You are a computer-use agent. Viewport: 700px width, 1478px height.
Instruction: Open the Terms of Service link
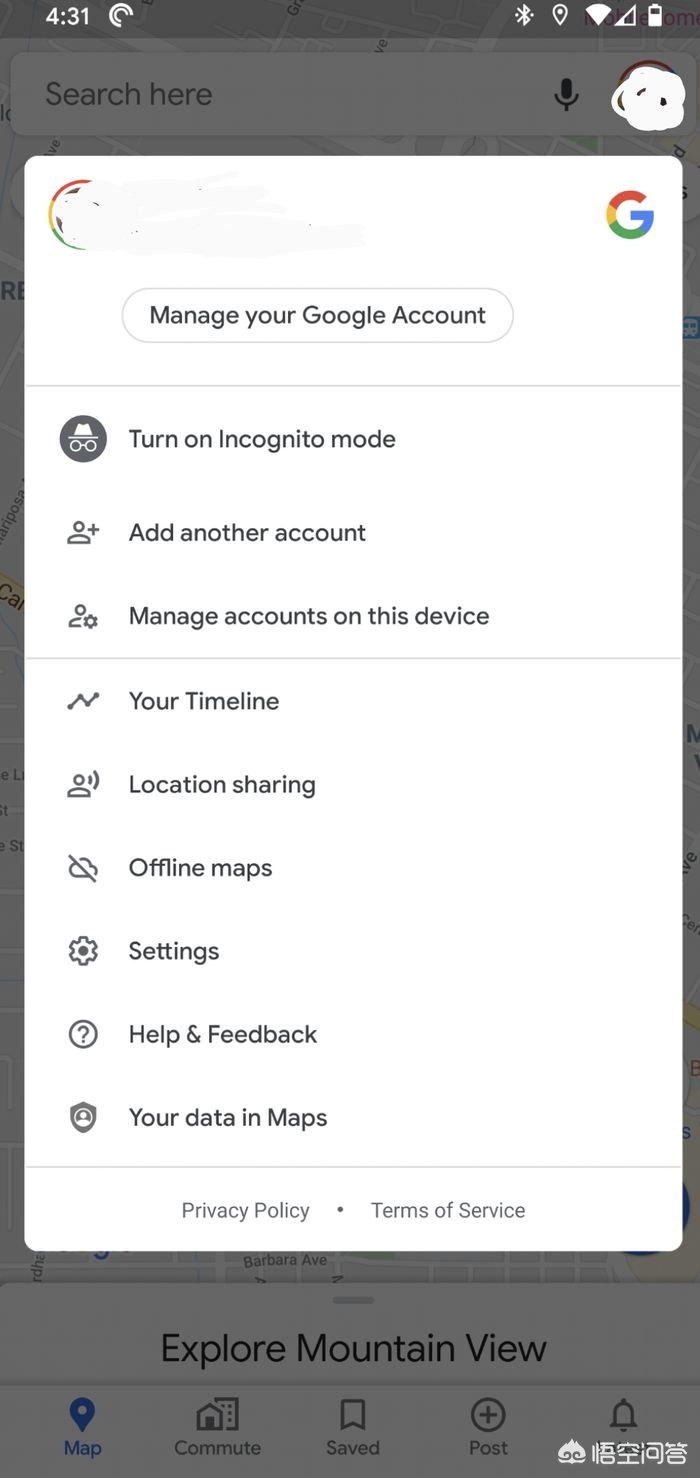click(448, 1210)
